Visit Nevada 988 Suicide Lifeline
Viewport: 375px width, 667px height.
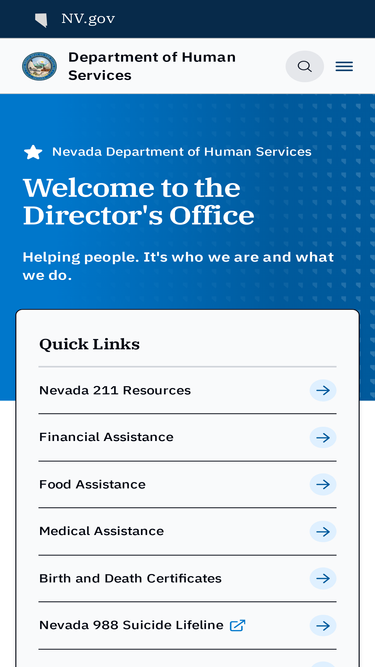pos(188,625)
